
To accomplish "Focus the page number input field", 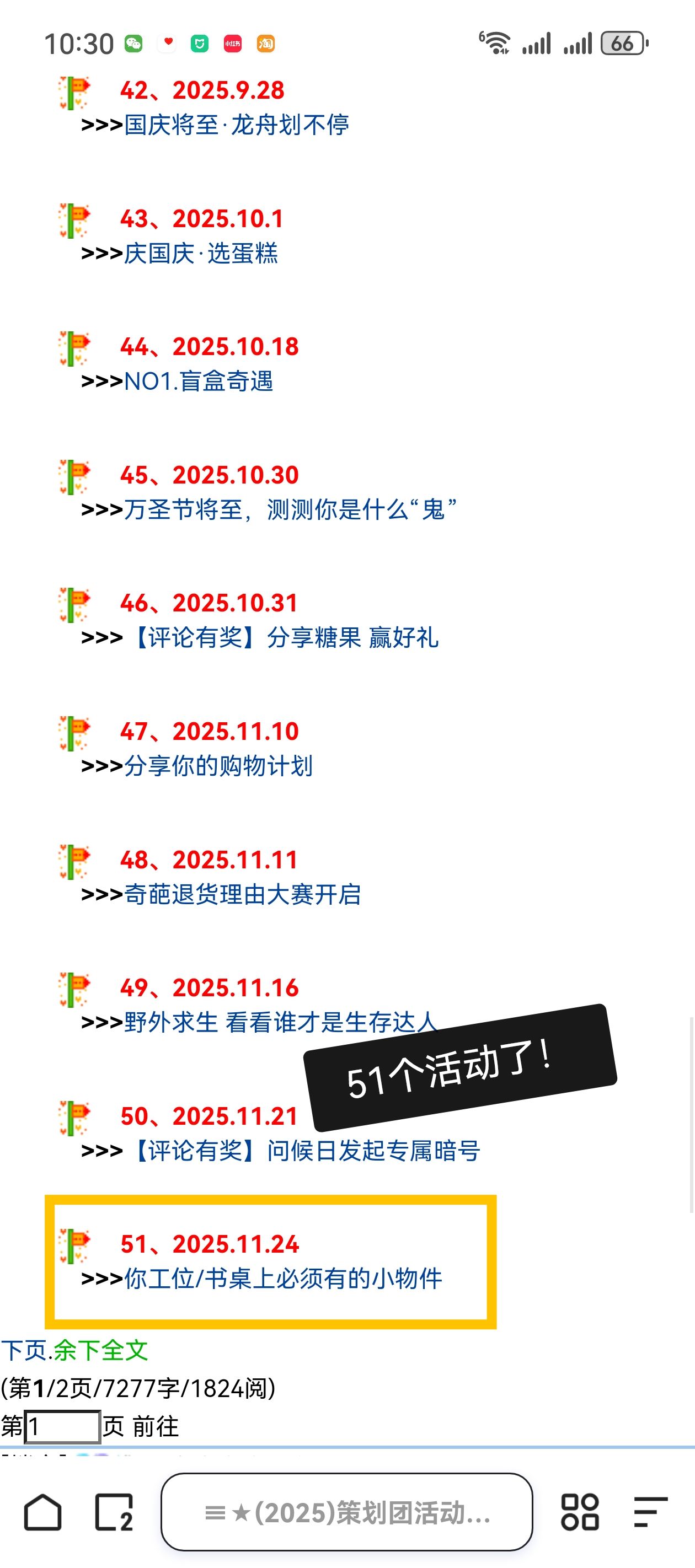I will coord(62,1426).
